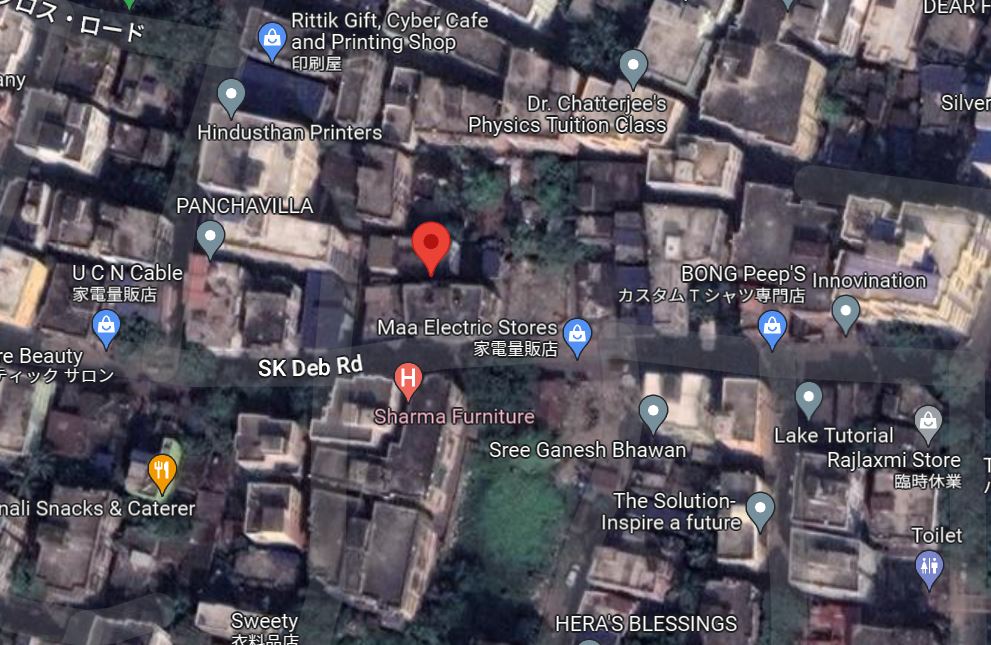Tap the U C N Cable shop marker
Image resolution: width=991 pixels, height=645 pixels.
click(x=106, y=325)
